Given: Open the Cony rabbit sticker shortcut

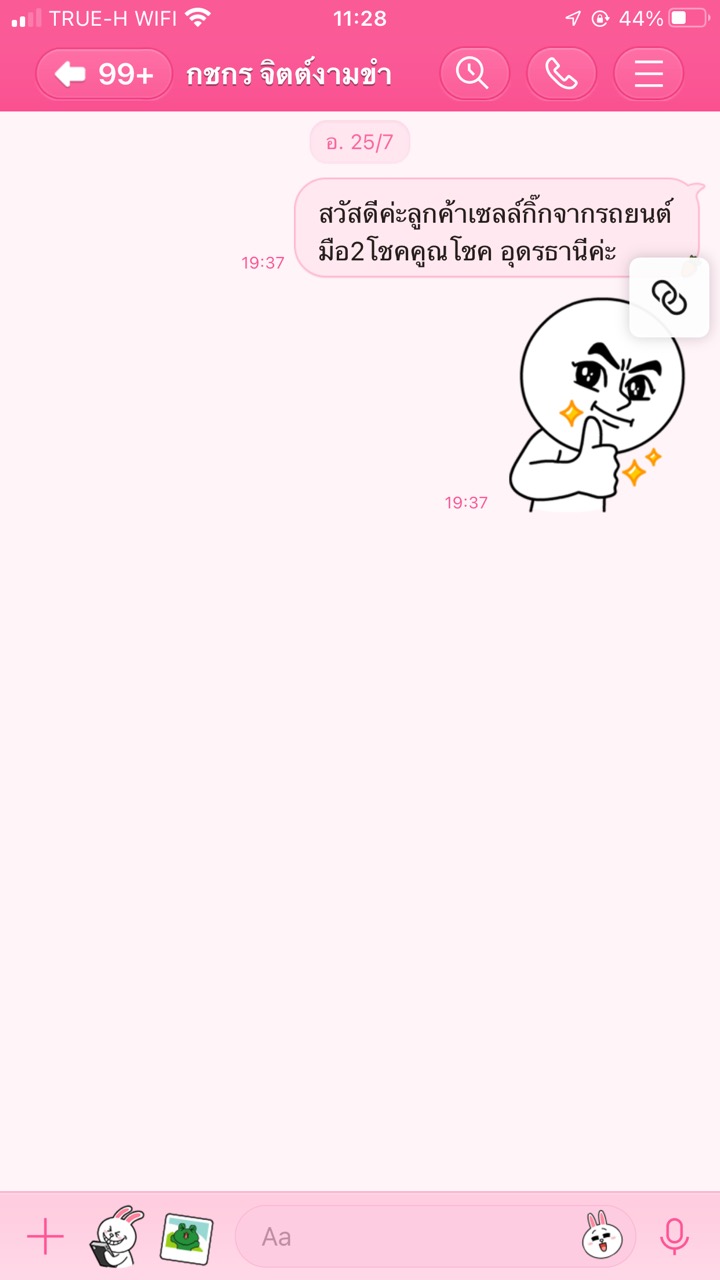Looking at the screenshot, I should coord(116,1237).
